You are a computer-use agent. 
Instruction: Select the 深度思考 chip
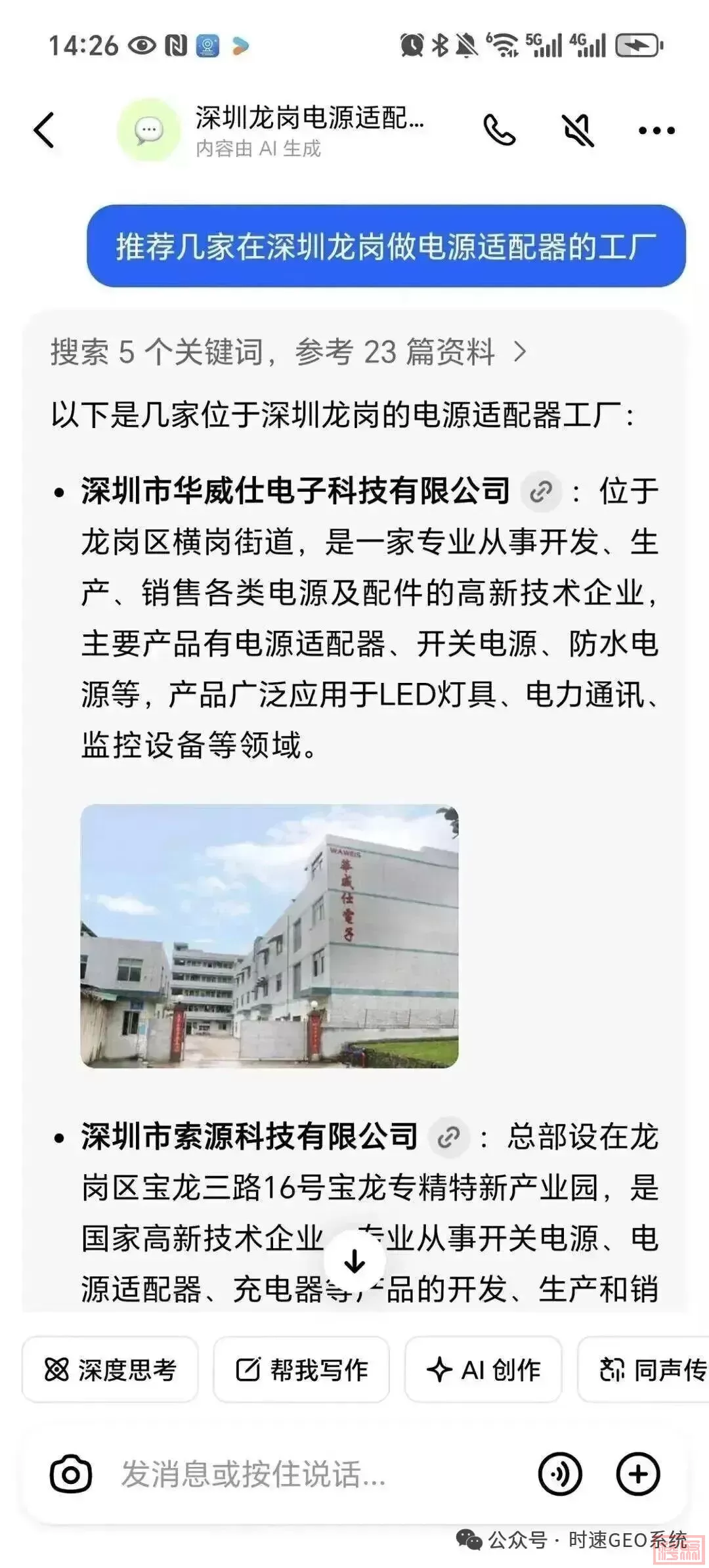pos(110,1370)
